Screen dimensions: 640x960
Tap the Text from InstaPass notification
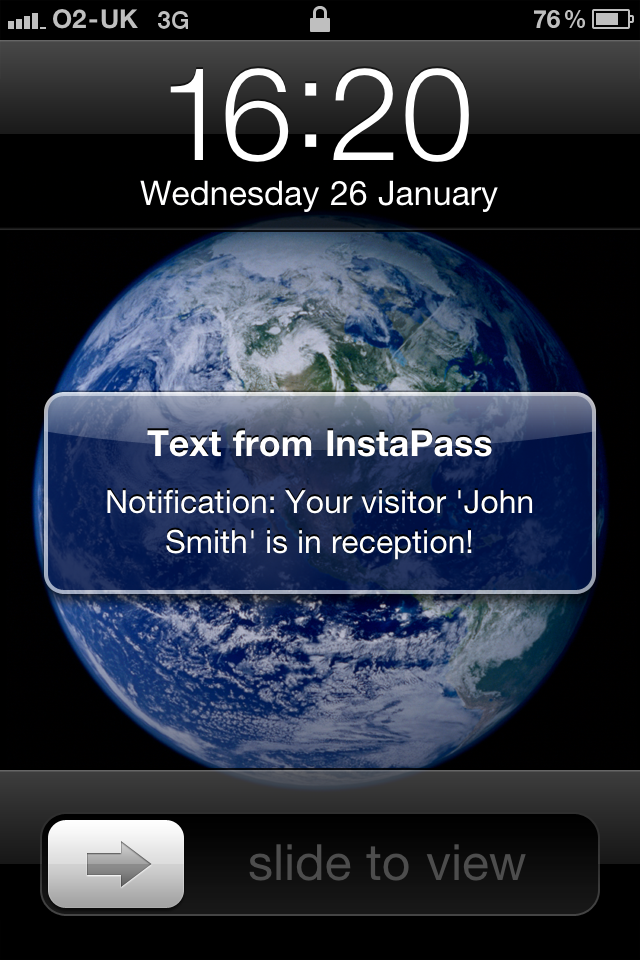(x=320, y=492)
